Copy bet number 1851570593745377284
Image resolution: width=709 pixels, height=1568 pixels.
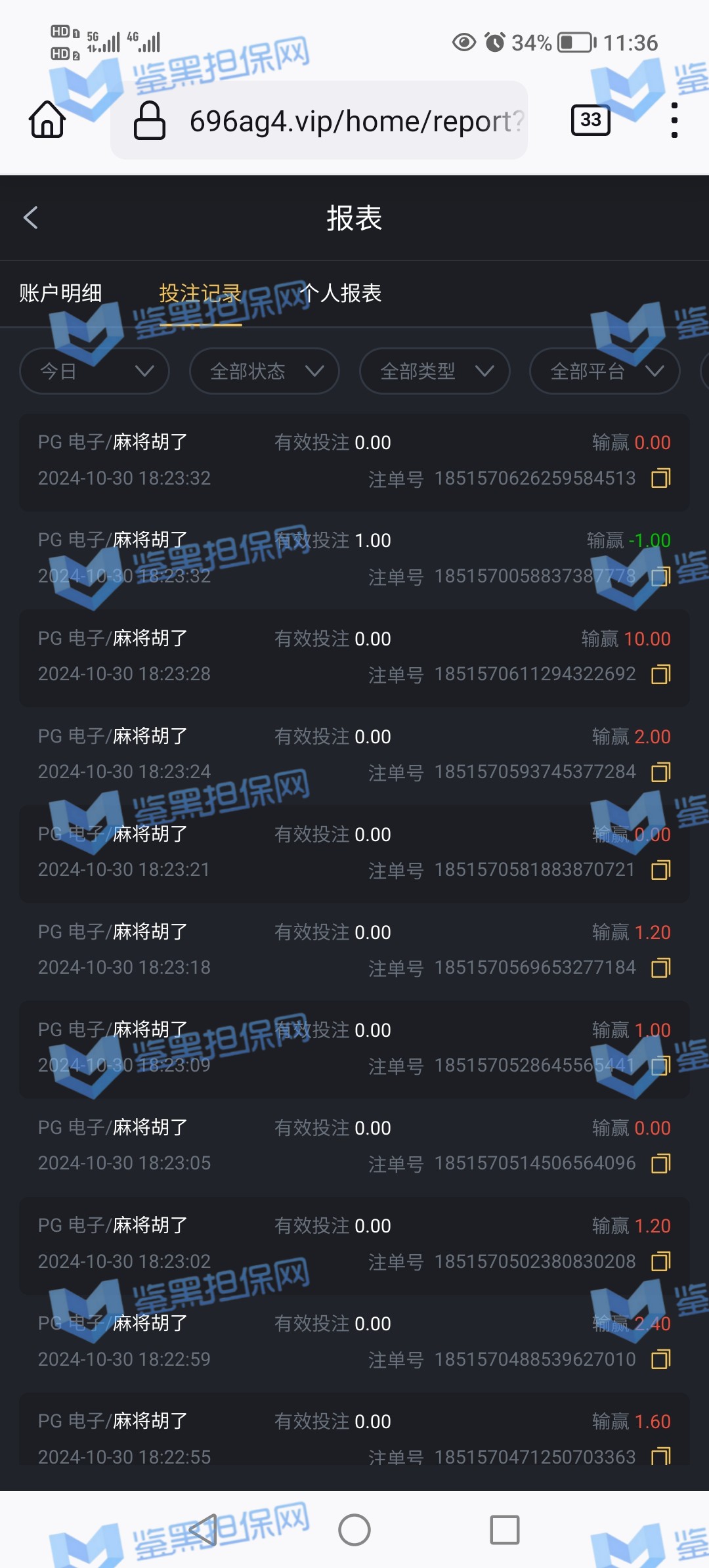click(660, 772)
